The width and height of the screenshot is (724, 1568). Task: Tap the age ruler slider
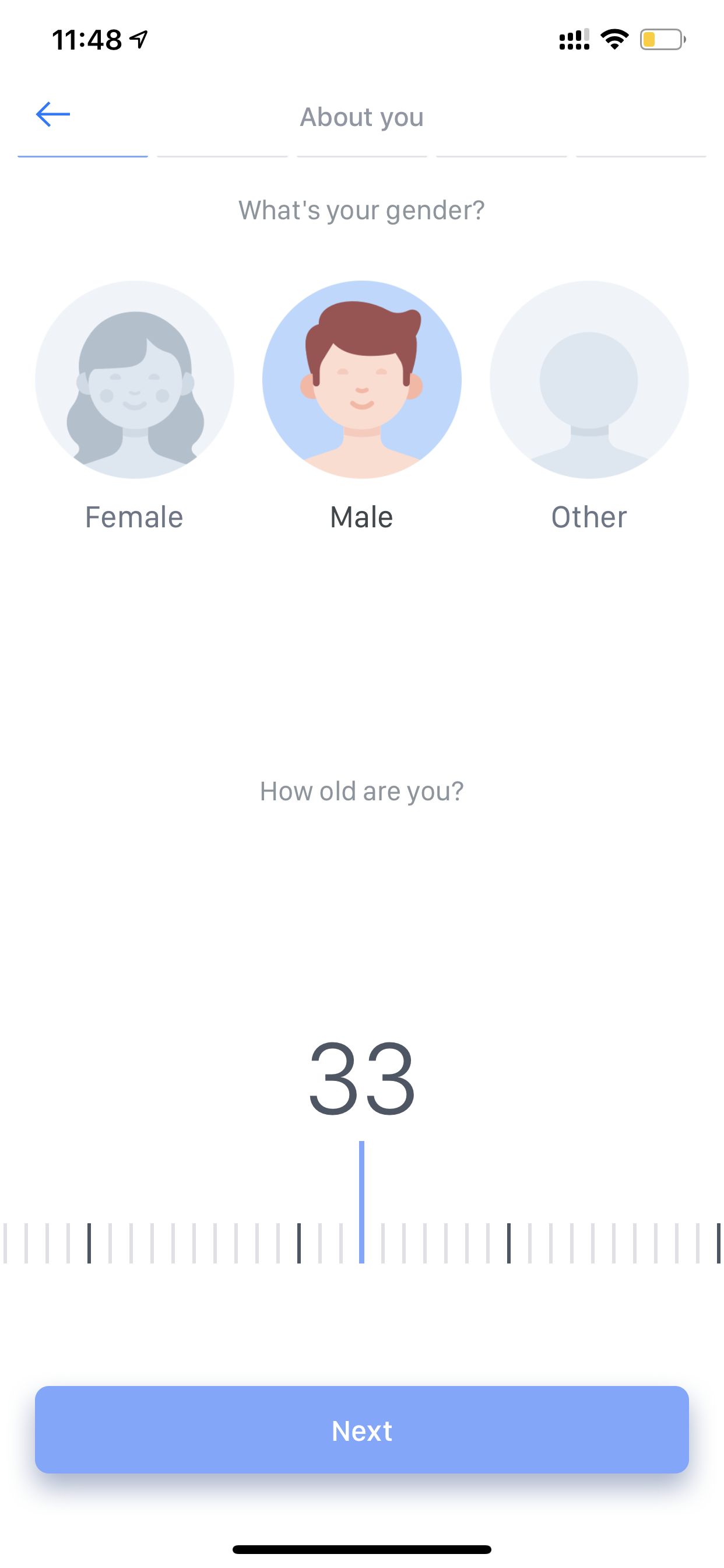362,1243
